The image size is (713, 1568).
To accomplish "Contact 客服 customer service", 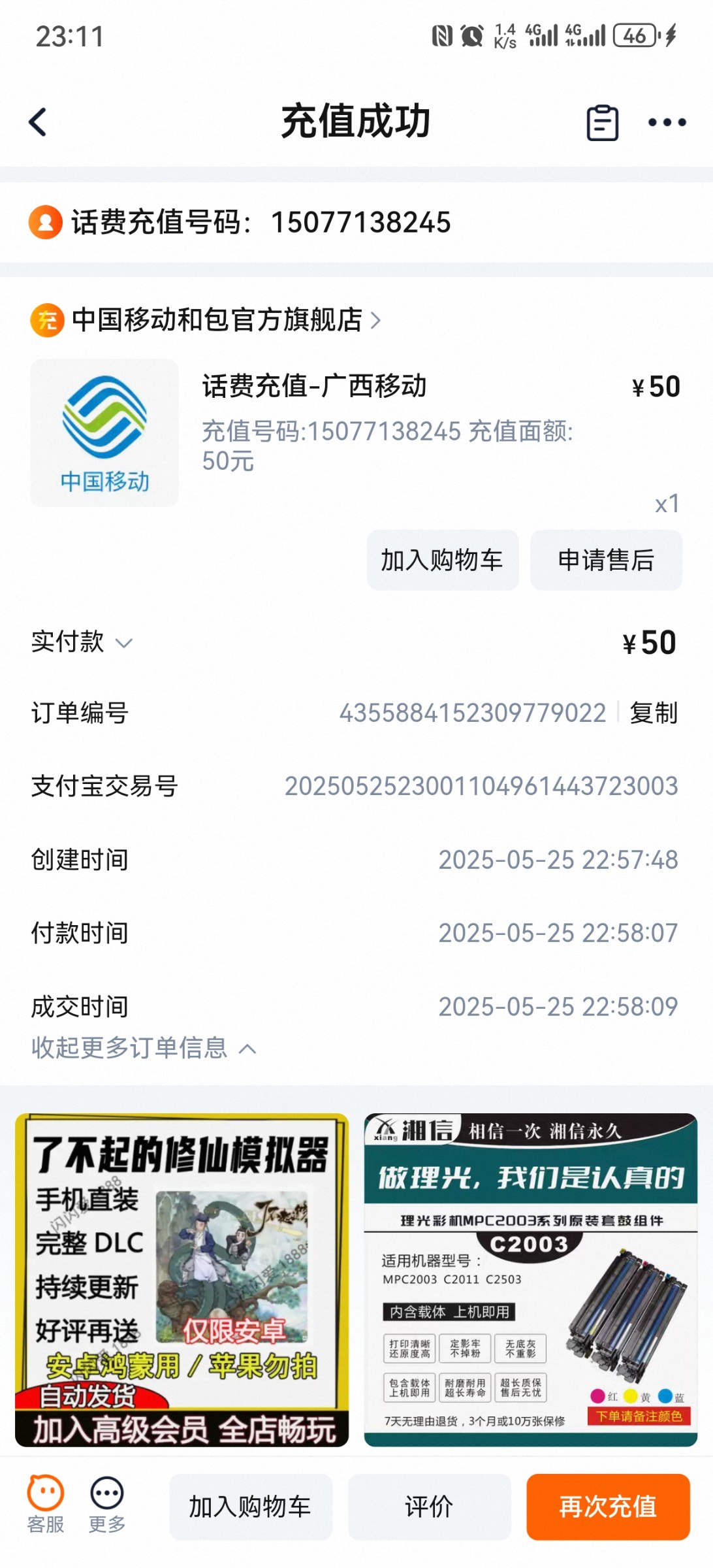I will (45, 1505).
